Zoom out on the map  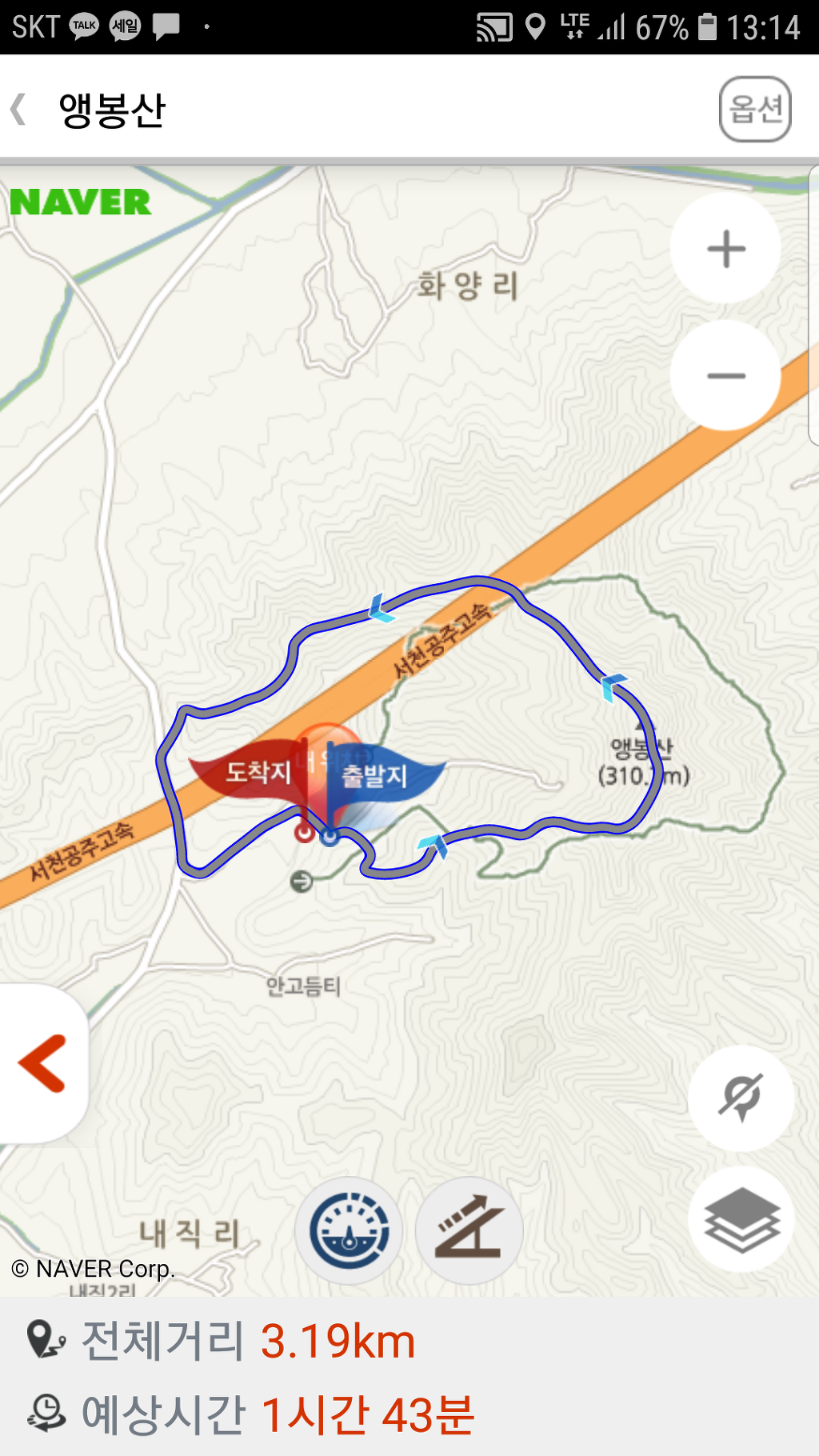point(725,375)
